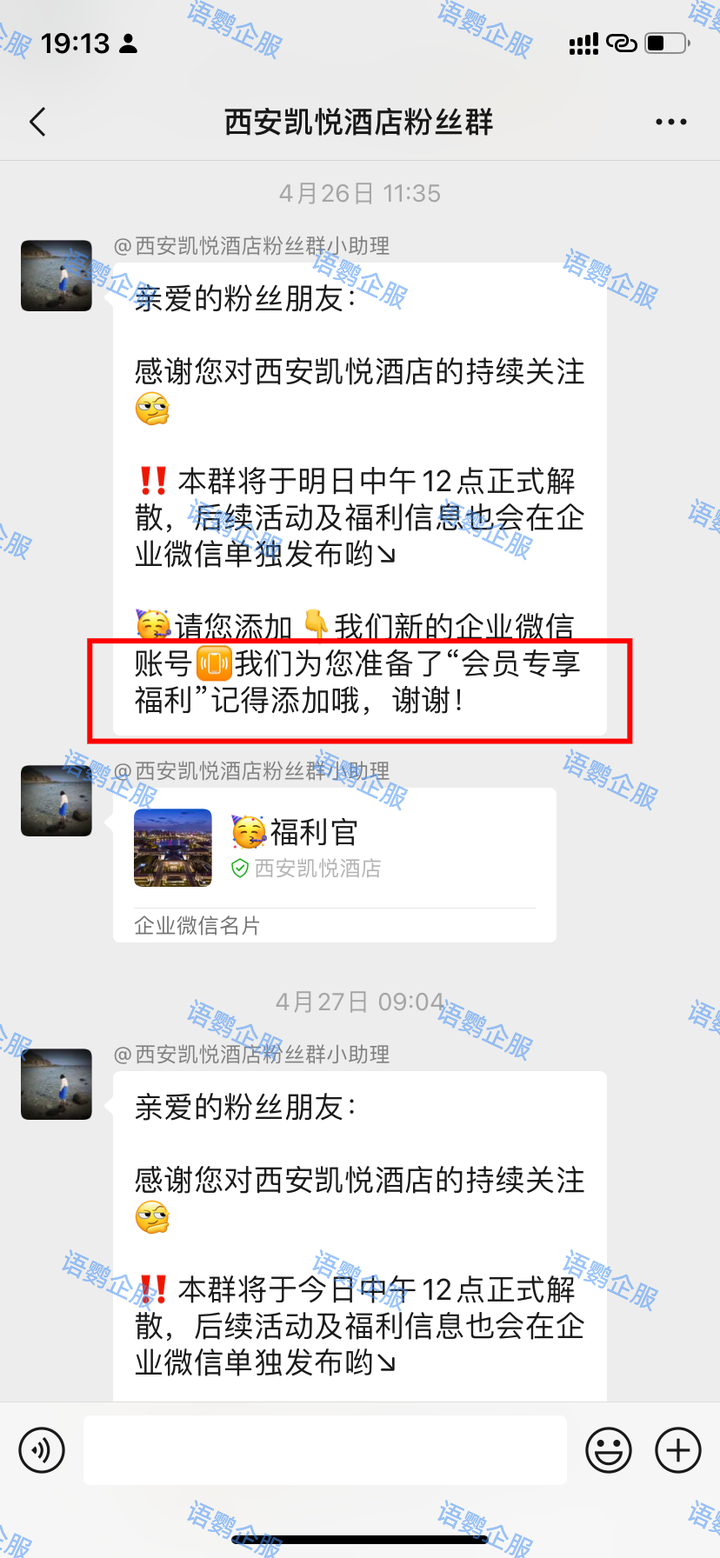Open the 福利官 enterprise WeChat card
720x1558 pixels.
coord(334,863)
